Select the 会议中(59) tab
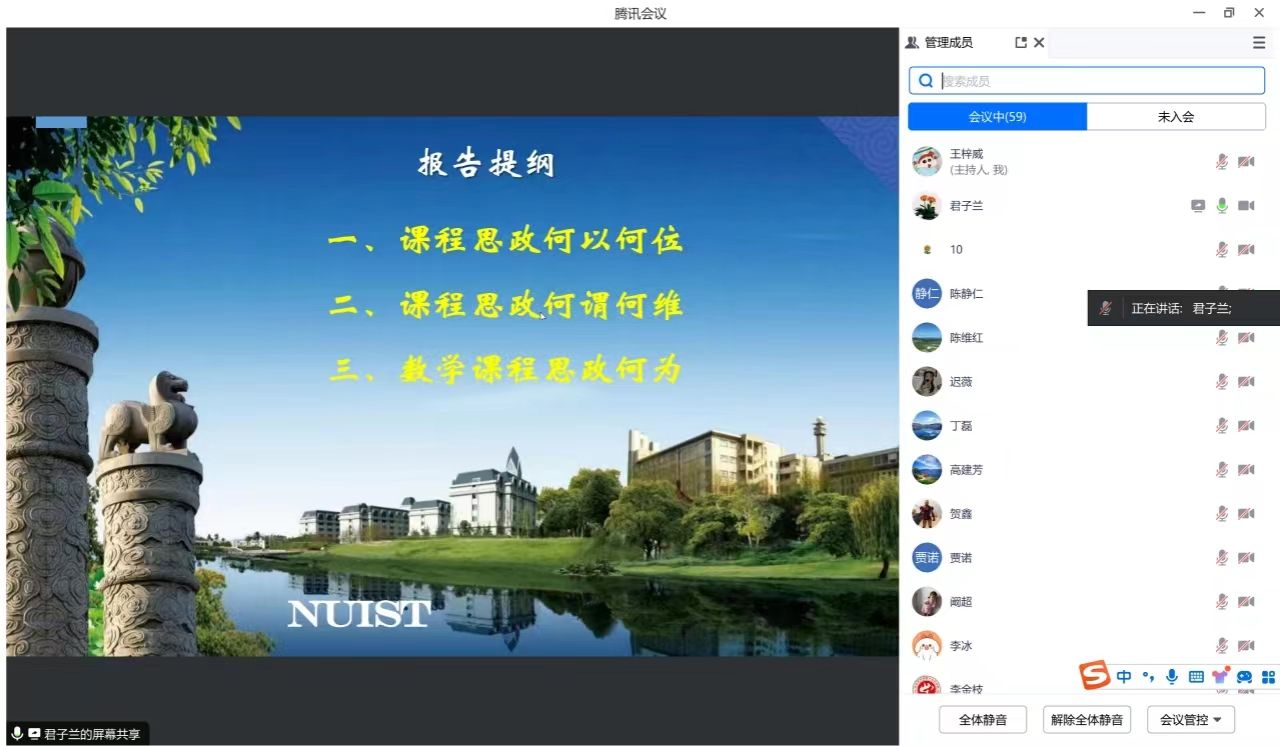Image resolution: width=1280 pixels, height=746 pixels. coord(997,117)
